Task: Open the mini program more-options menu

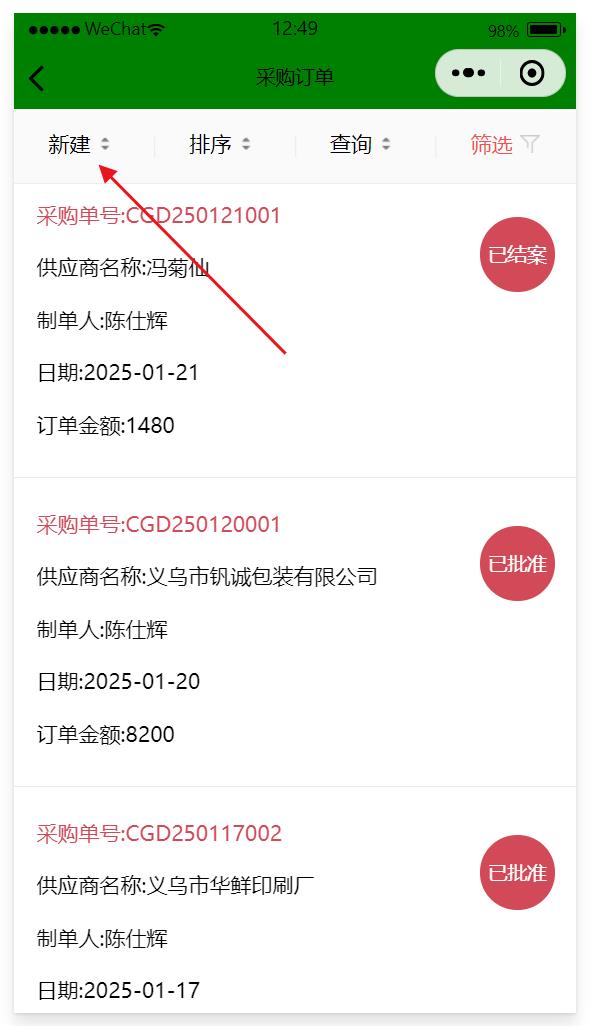Action: coord(468,73)
